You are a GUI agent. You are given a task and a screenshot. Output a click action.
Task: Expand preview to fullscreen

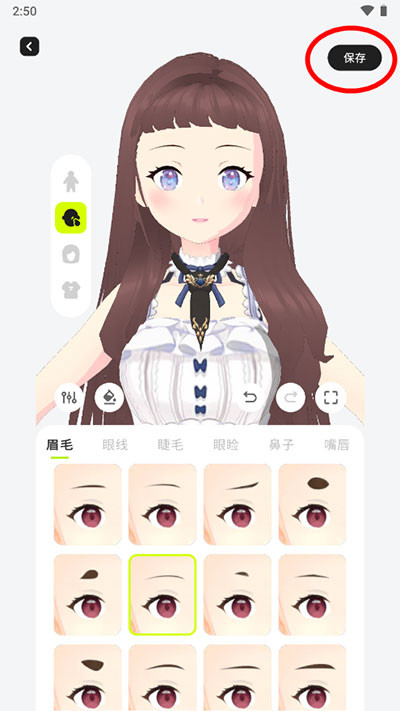tap(331, 398)
